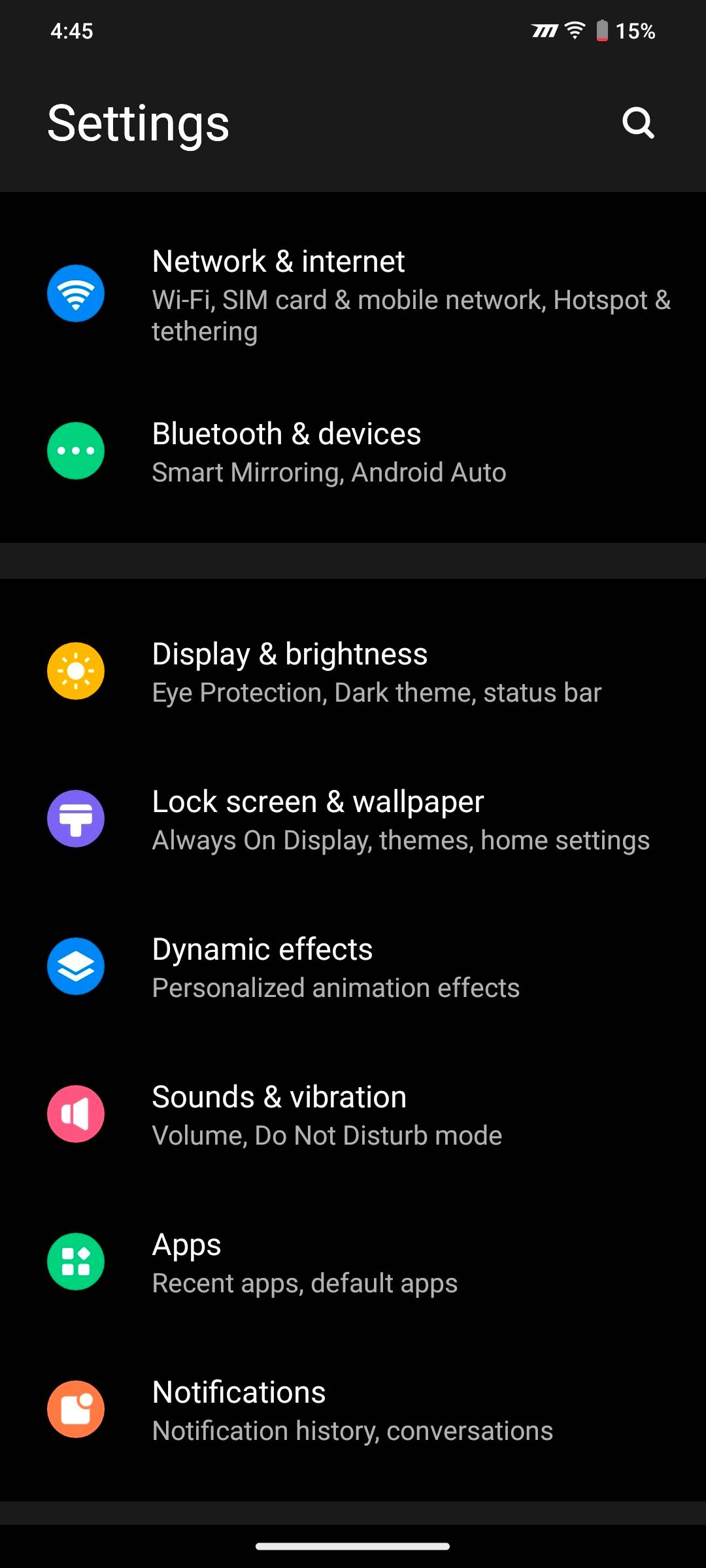Open Display & brightness settings
This screenshot has height=1568, width=706.
point(353,671)
